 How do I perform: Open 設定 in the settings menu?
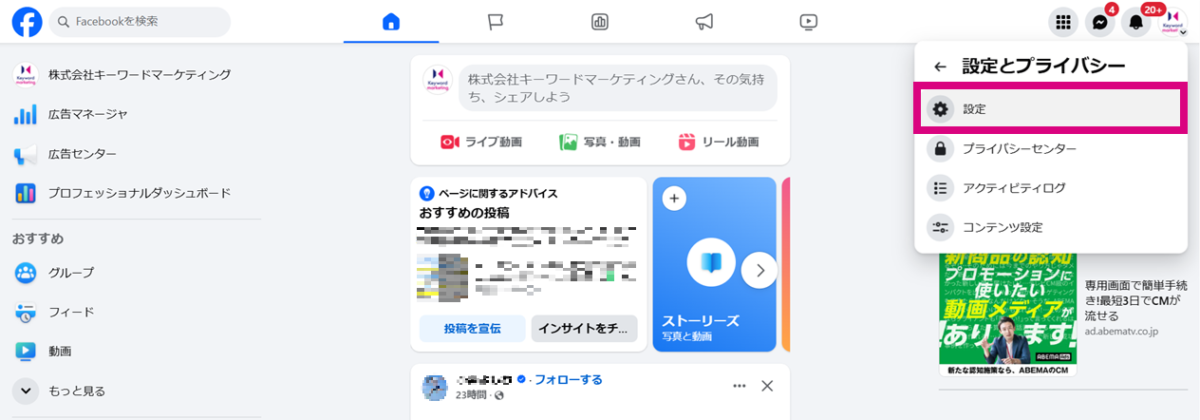click(1050, 109)
